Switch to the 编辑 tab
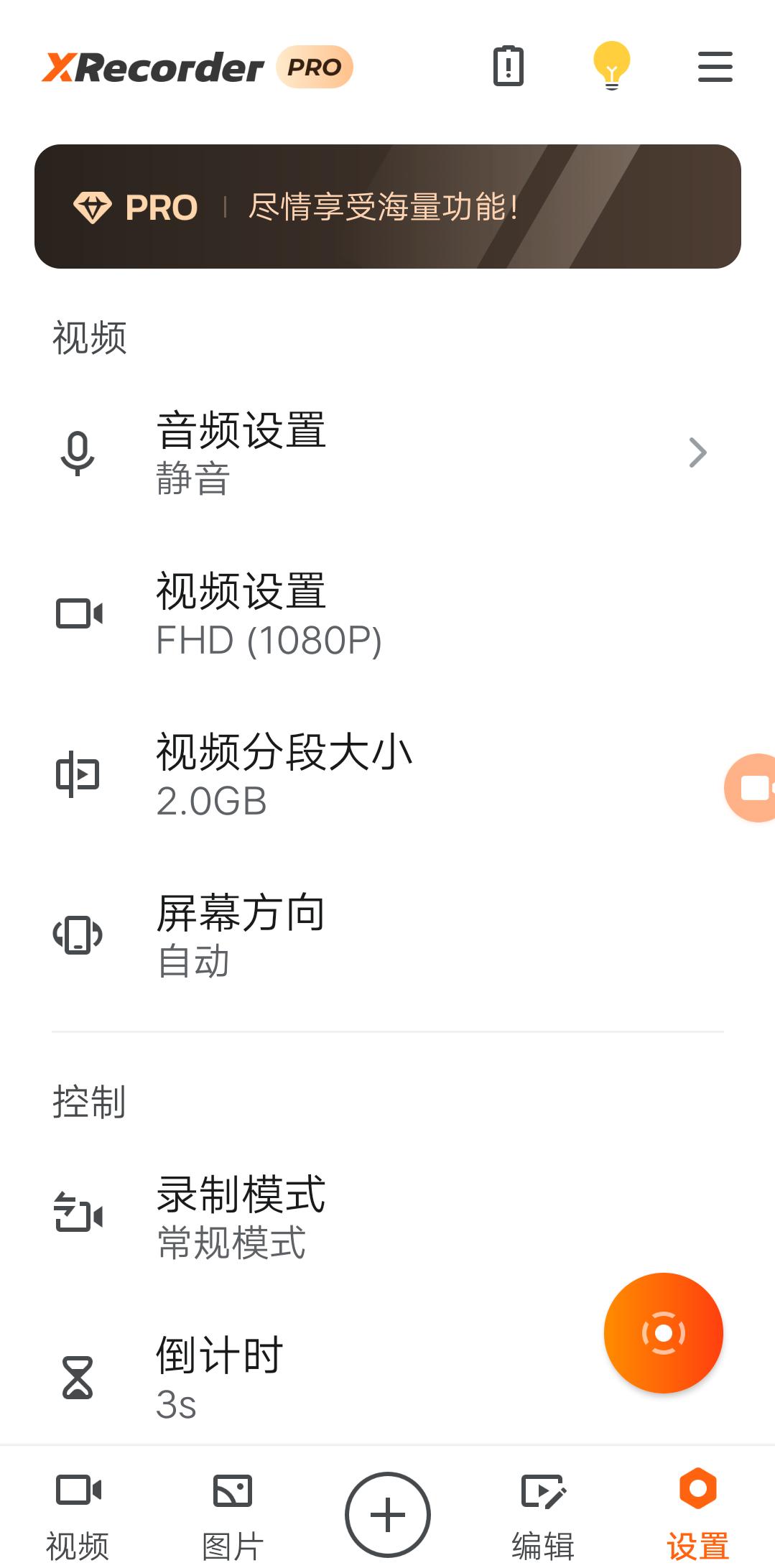 (543, 1516)
